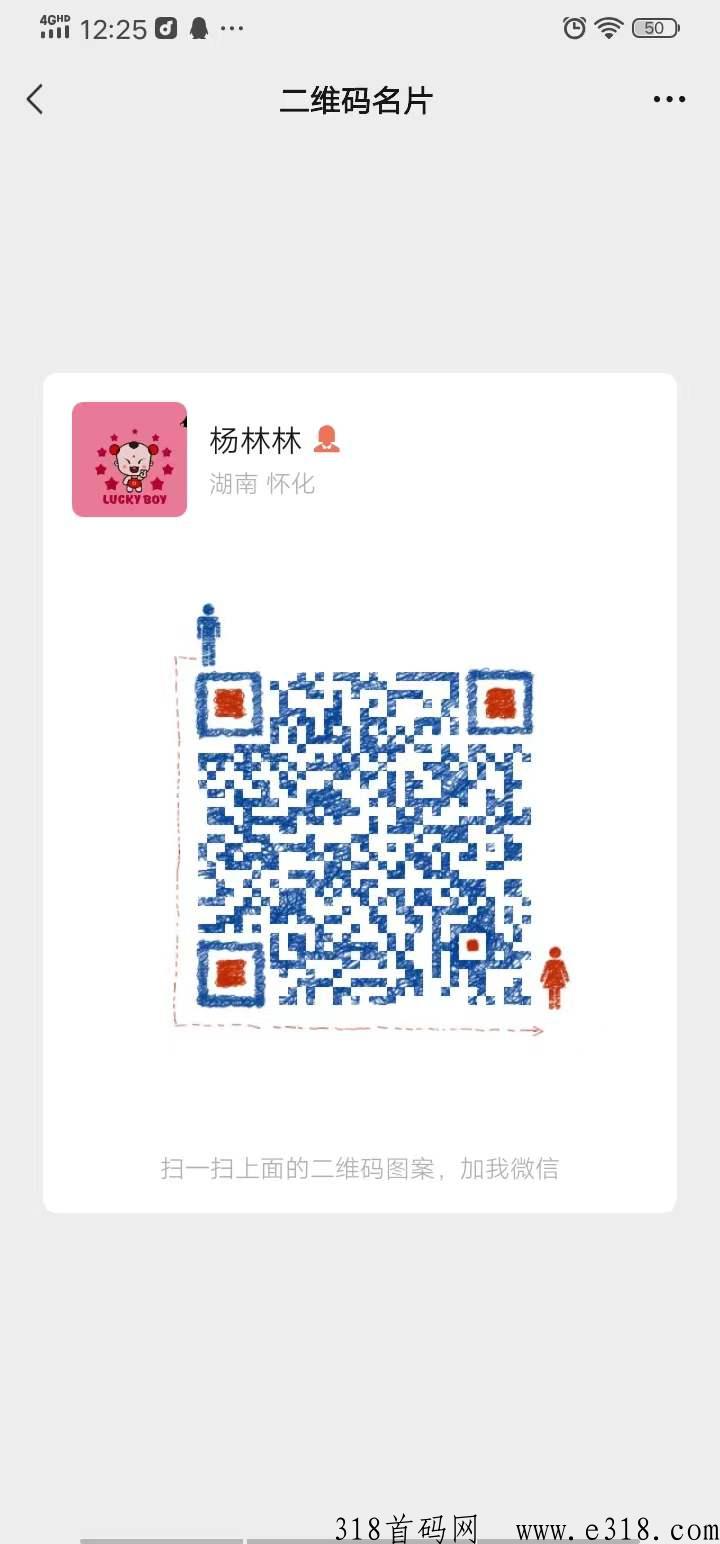Open the three-dot overflow menu

tap(669, 100)
